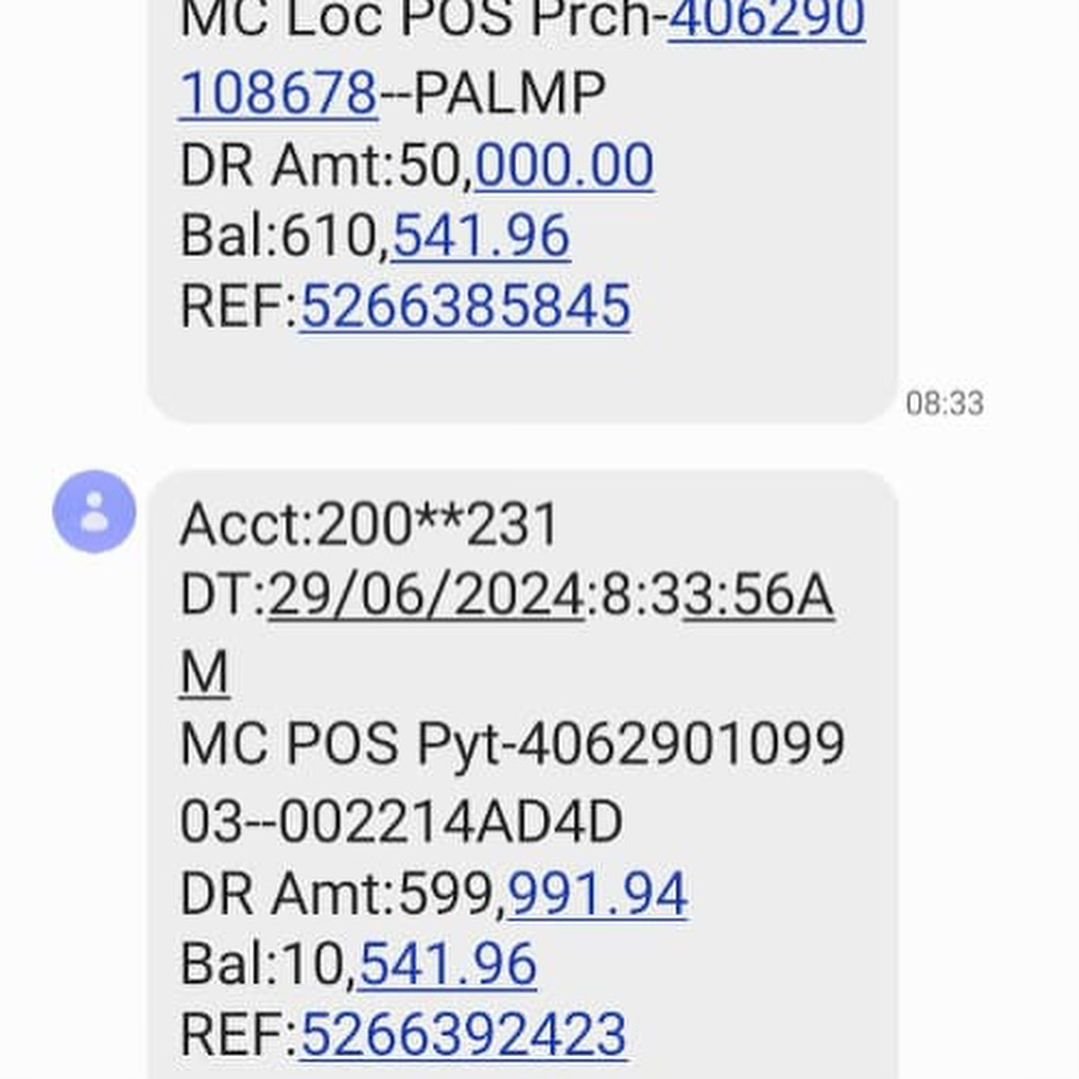Tap the underlined 991.94 amount link
This screenshot has width=1079, height=1079.
597,893
